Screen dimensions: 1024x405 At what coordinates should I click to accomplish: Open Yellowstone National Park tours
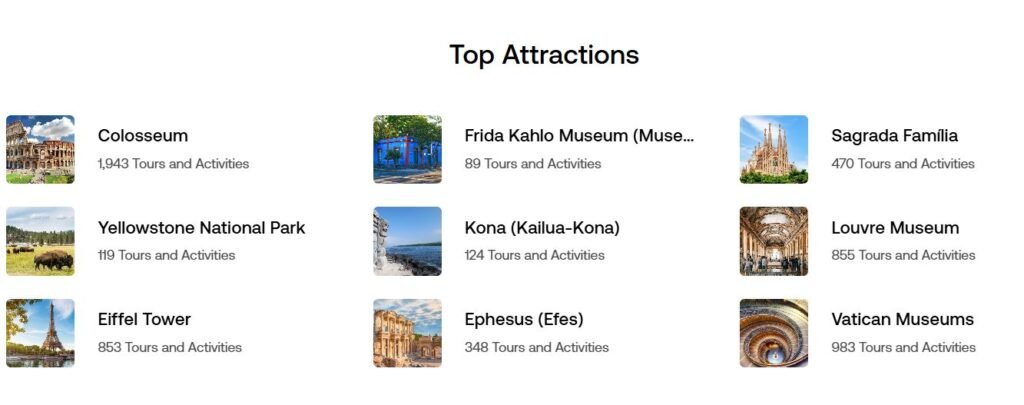tap(201, 228)
